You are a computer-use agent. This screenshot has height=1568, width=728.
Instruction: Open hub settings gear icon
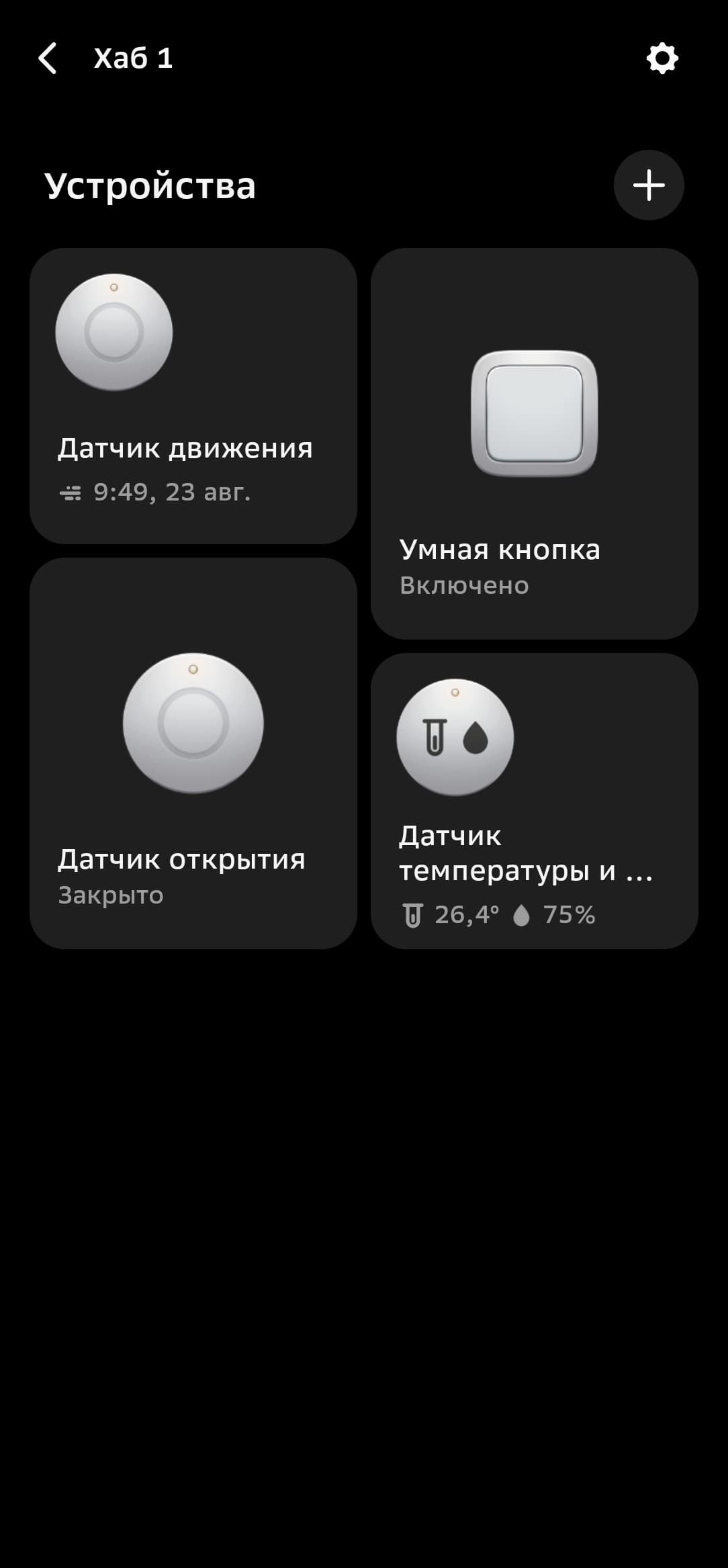[662, 58]
